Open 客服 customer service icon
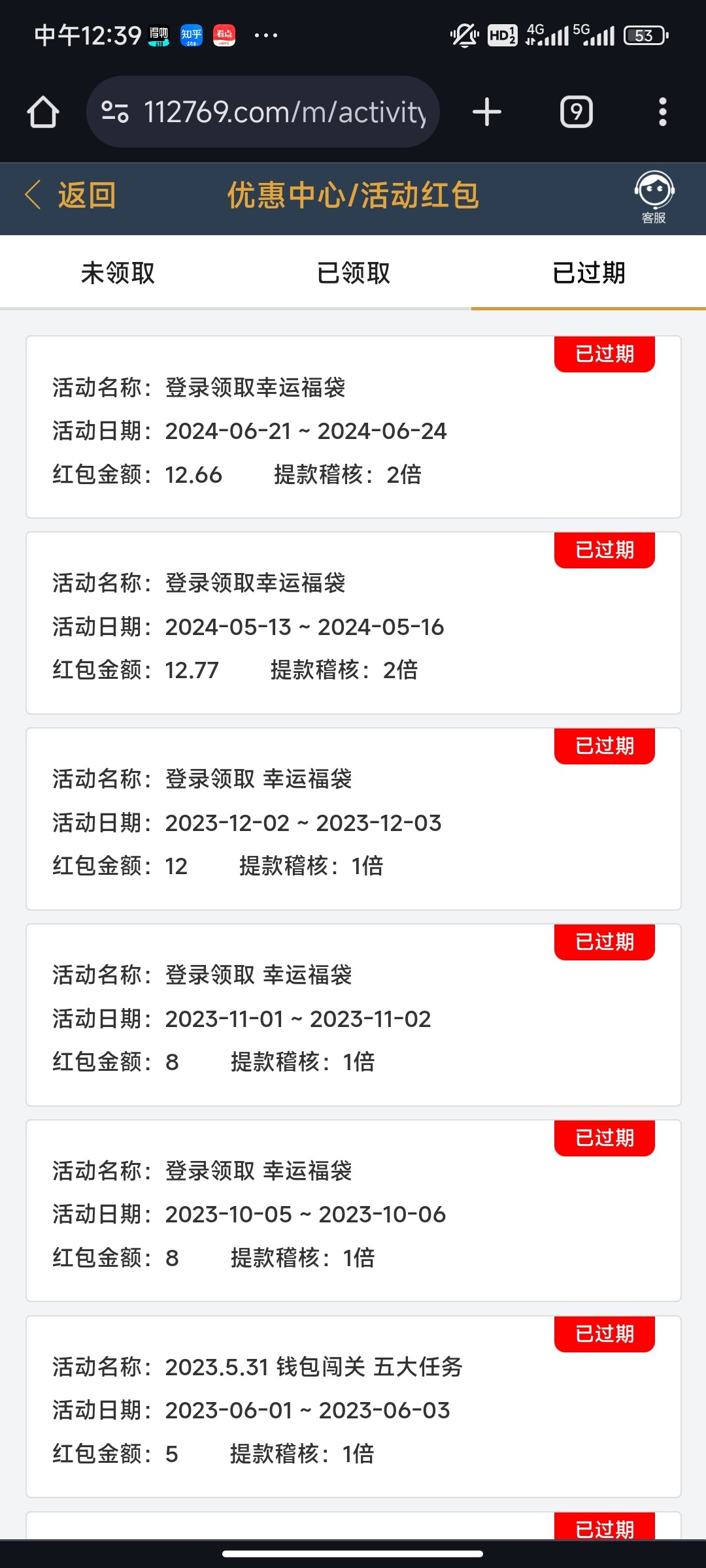Viewport: 706px width, 1568px height. (x=654, y=197)
